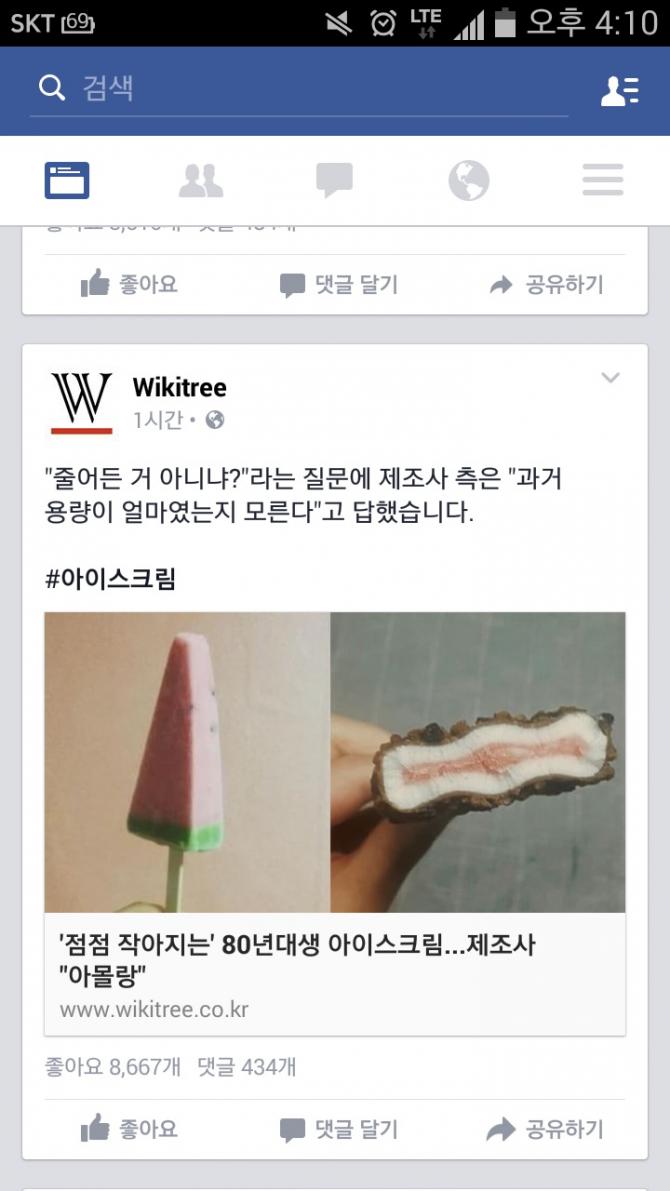Open the Messages tab
Image resolution: width=670 pixels, height=1191 pixels.
[334, 181]
